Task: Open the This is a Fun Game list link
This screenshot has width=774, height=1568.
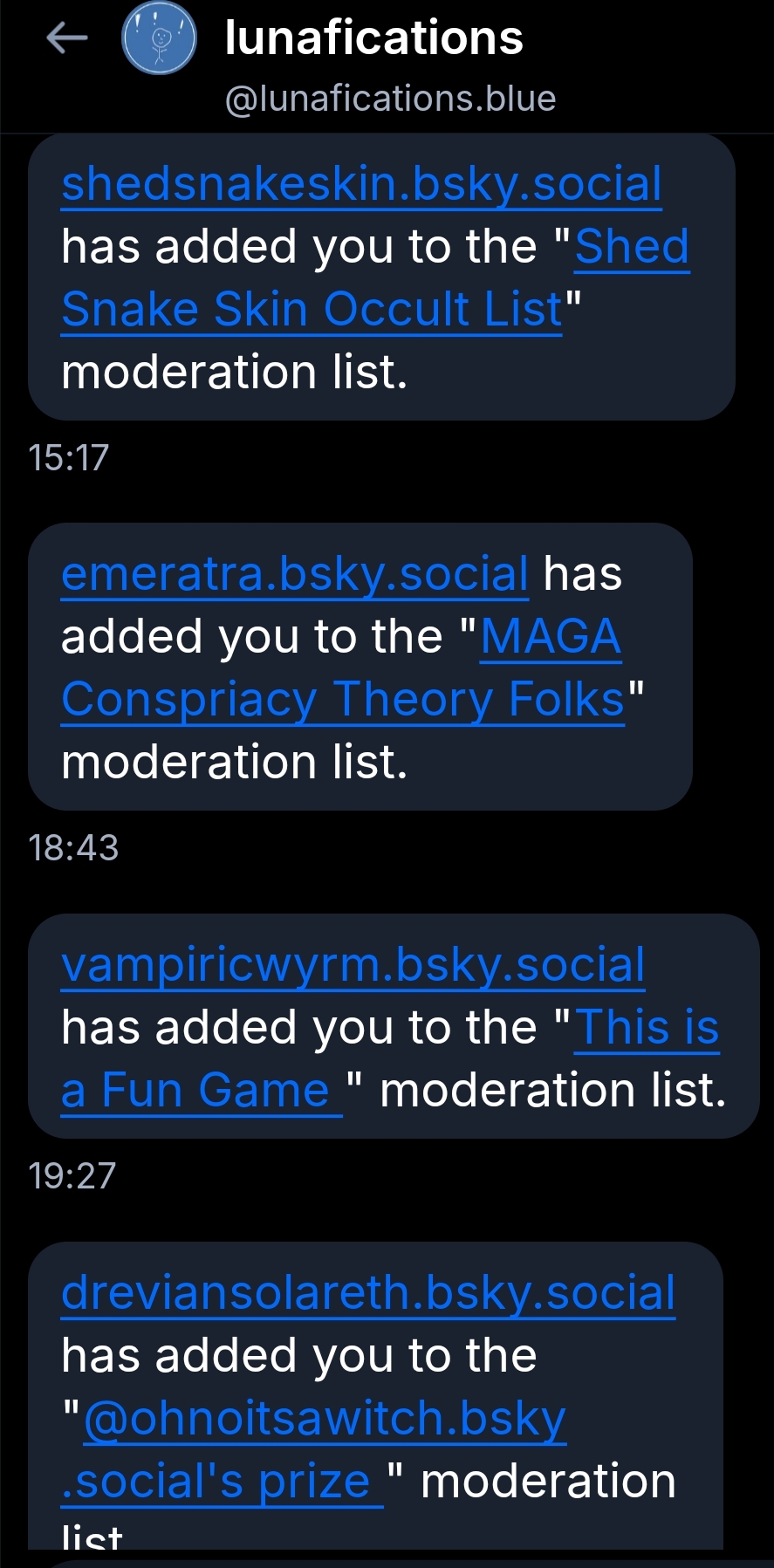Action: 201,1090
